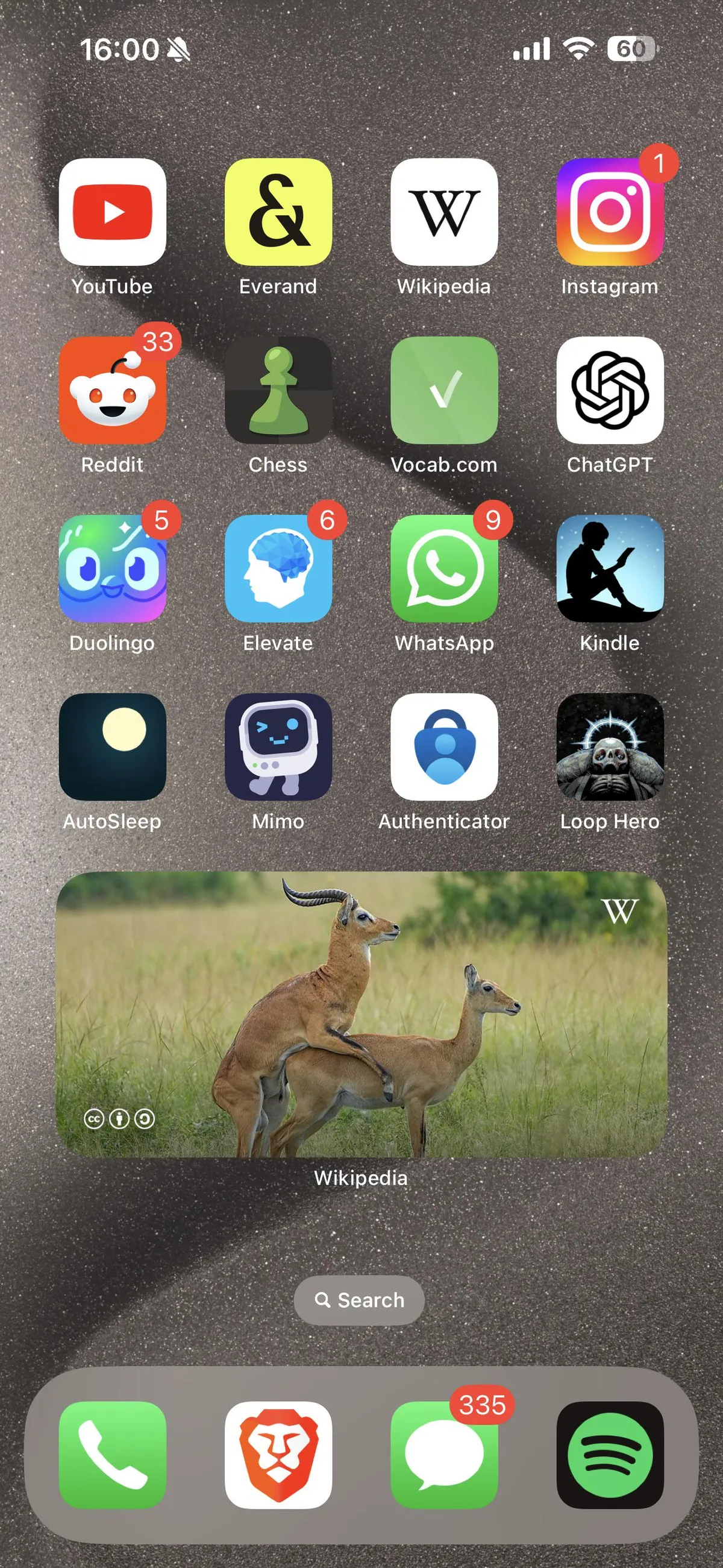The image size is (723, 1568).
Task: Launch the Everand app
Action: pos(278,212)
